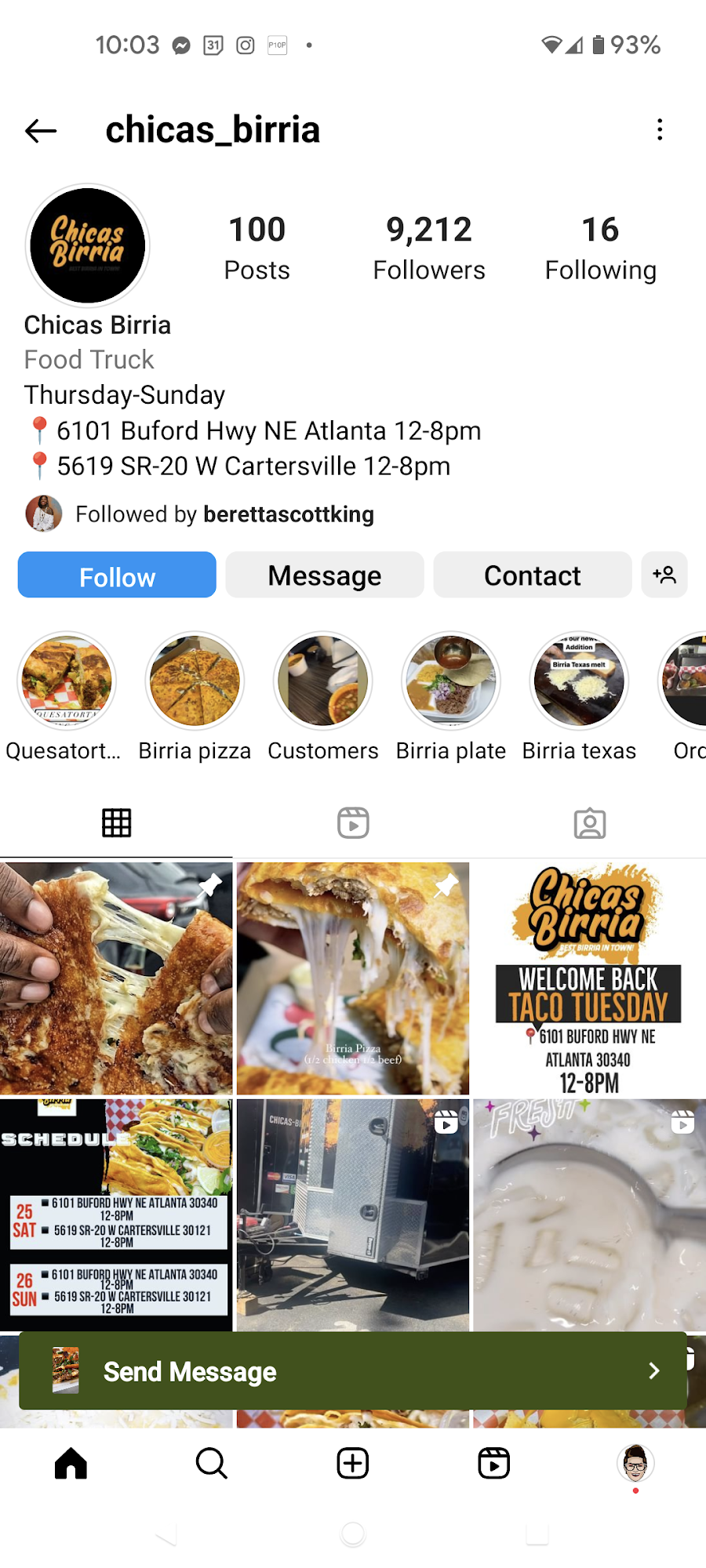This screenshot has width=706, height=1568.
Task: Switch to the Reels tab of the profile
Action: pos(353,823)
